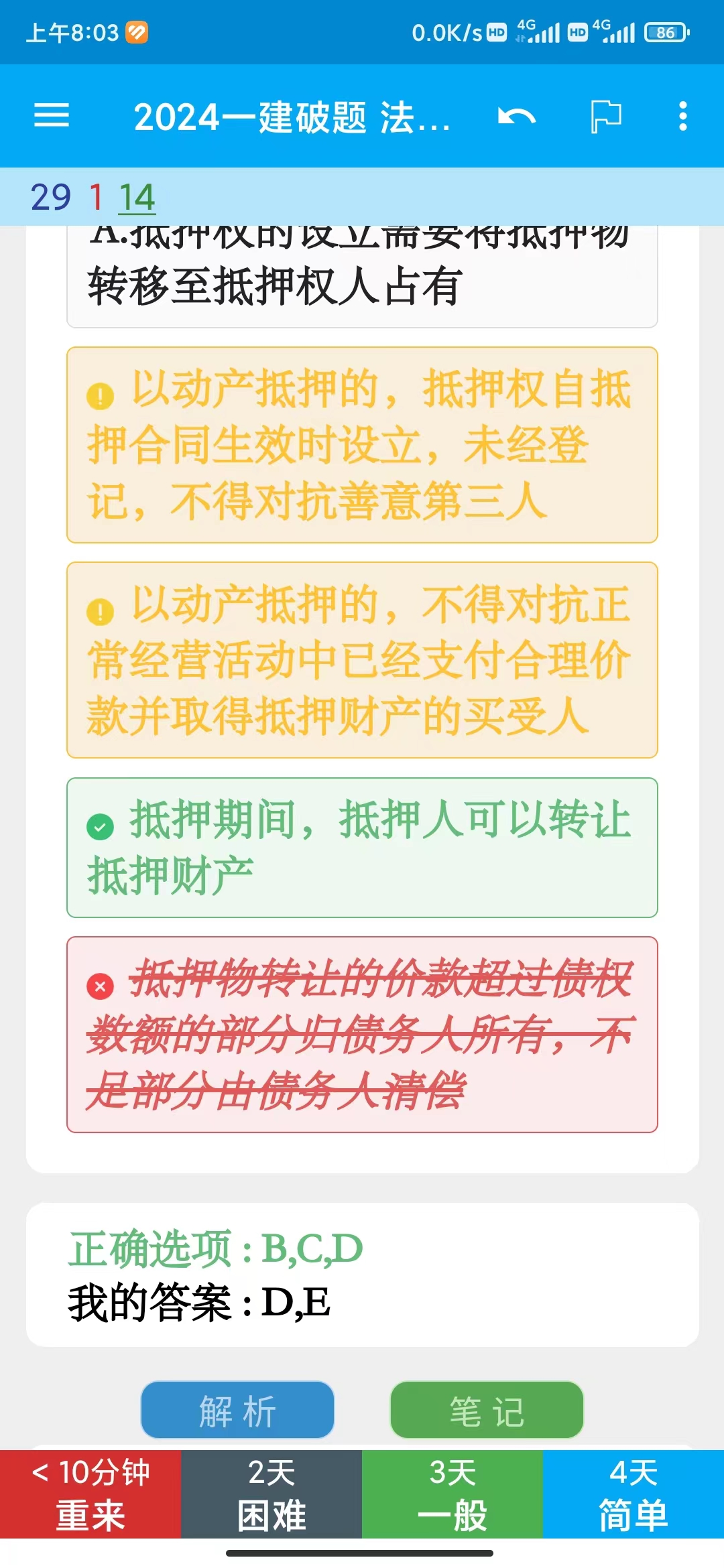Rate card as 困难 (2 days)

(271, 1494)
